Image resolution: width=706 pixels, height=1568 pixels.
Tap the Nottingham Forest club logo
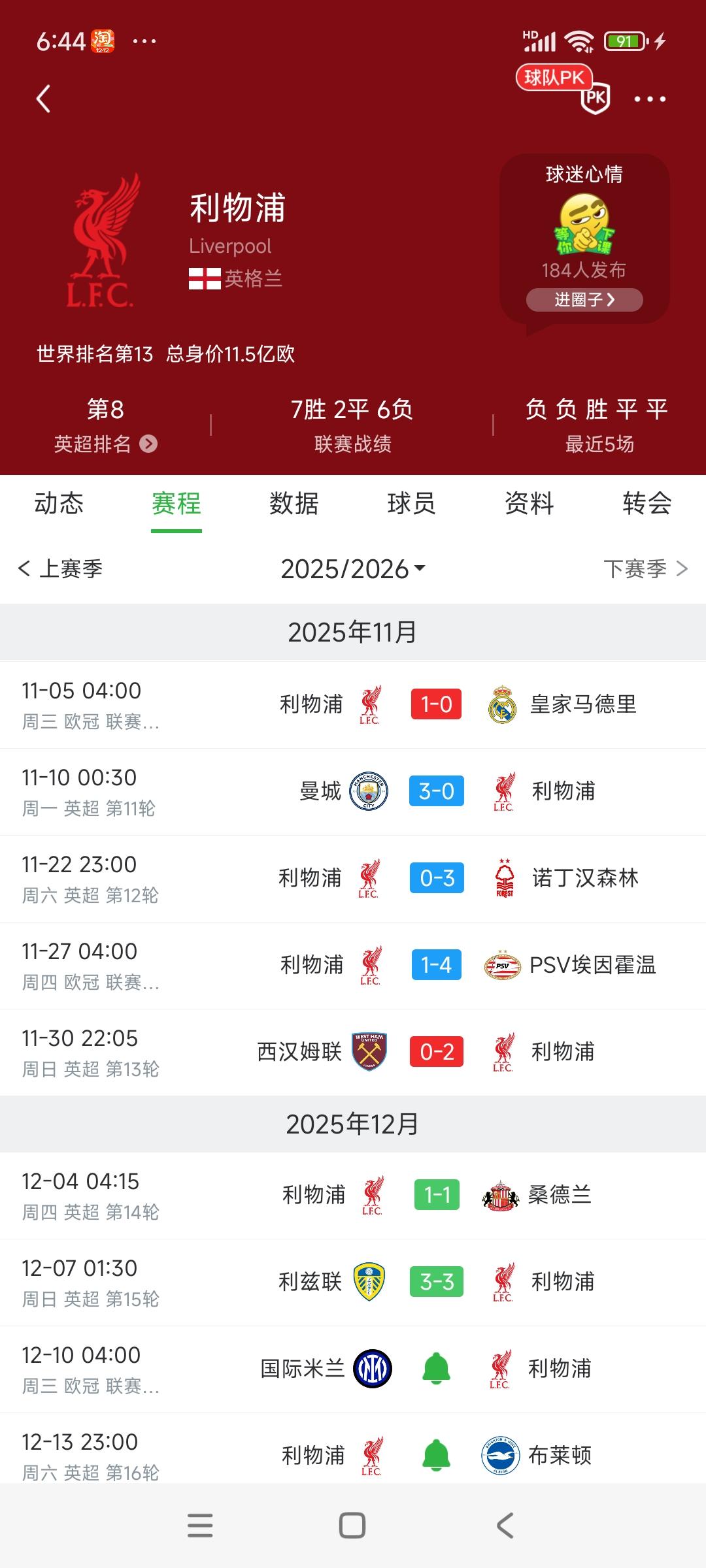(x=502, y=878)
